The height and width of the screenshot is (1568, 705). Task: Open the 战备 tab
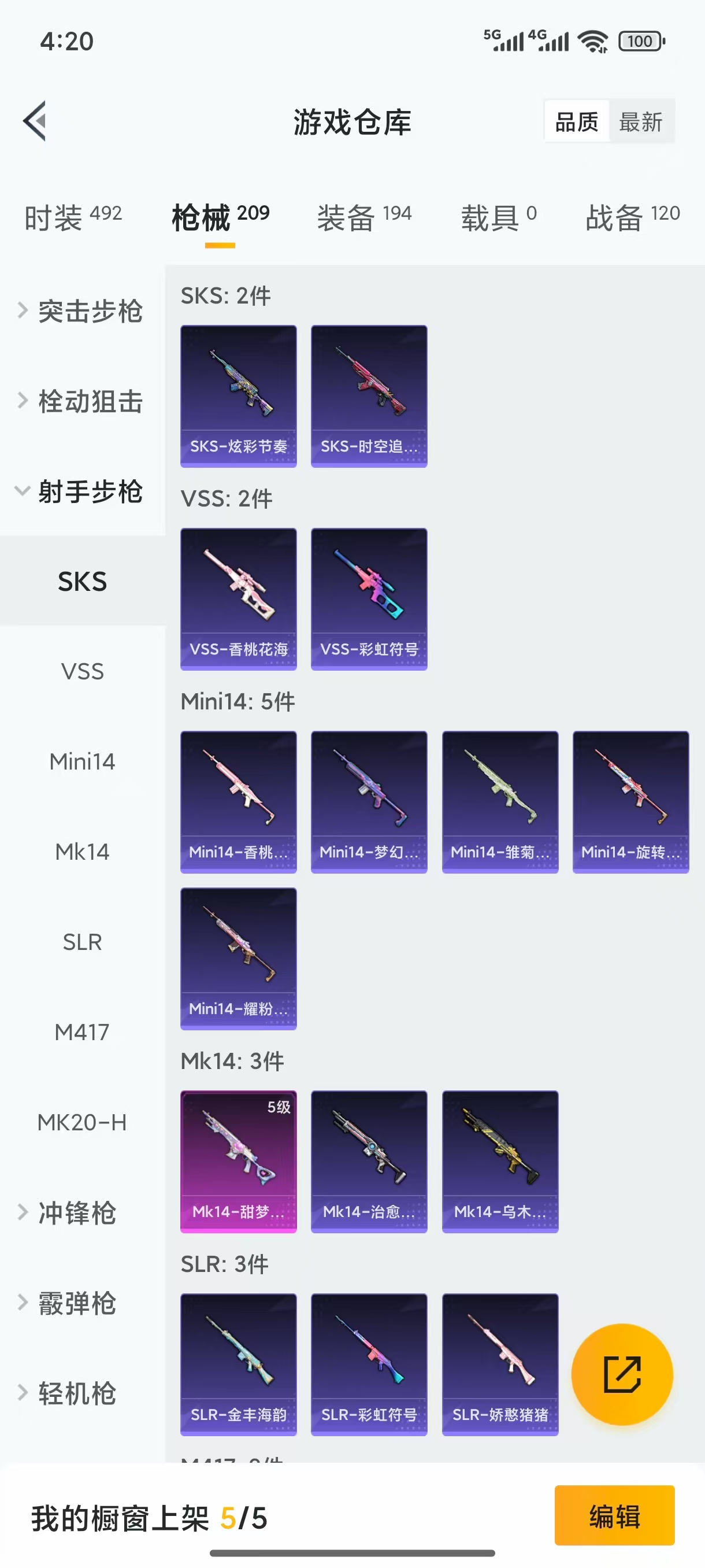(x=632, y=217)
